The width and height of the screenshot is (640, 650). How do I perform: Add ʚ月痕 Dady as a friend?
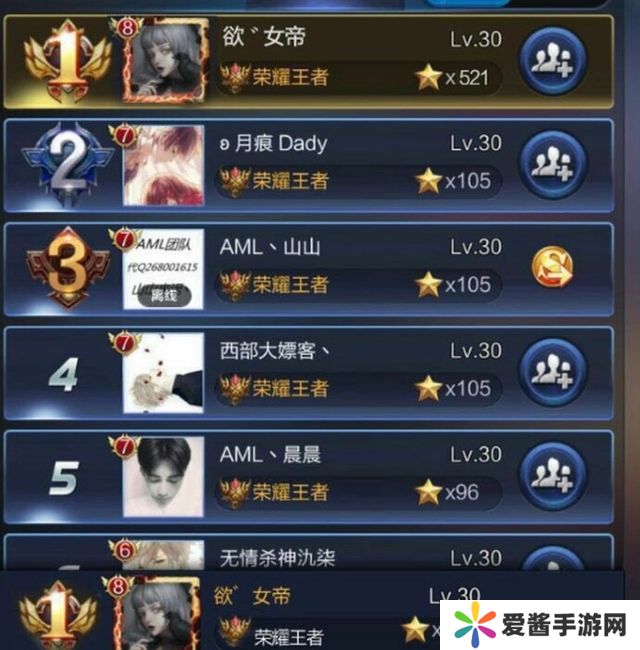(554, 162)
